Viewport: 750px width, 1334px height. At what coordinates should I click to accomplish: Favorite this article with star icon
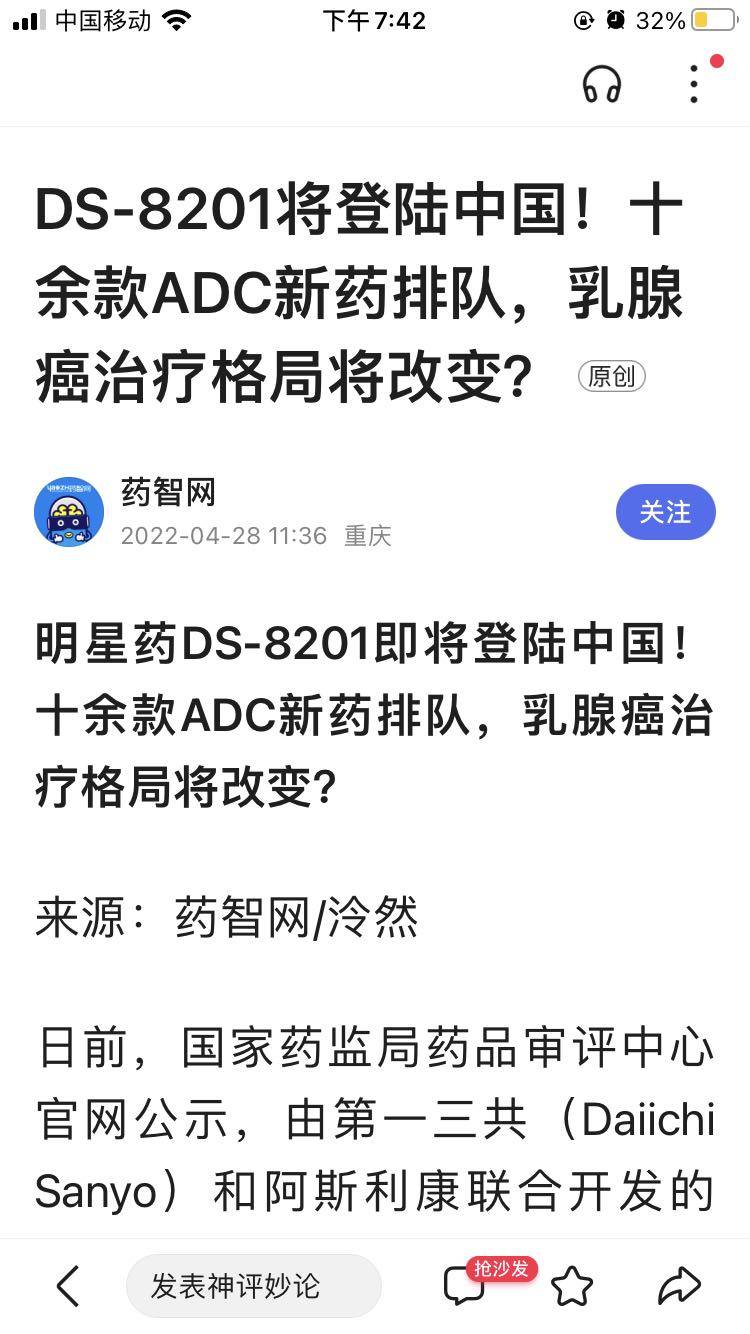[572, 1286]
